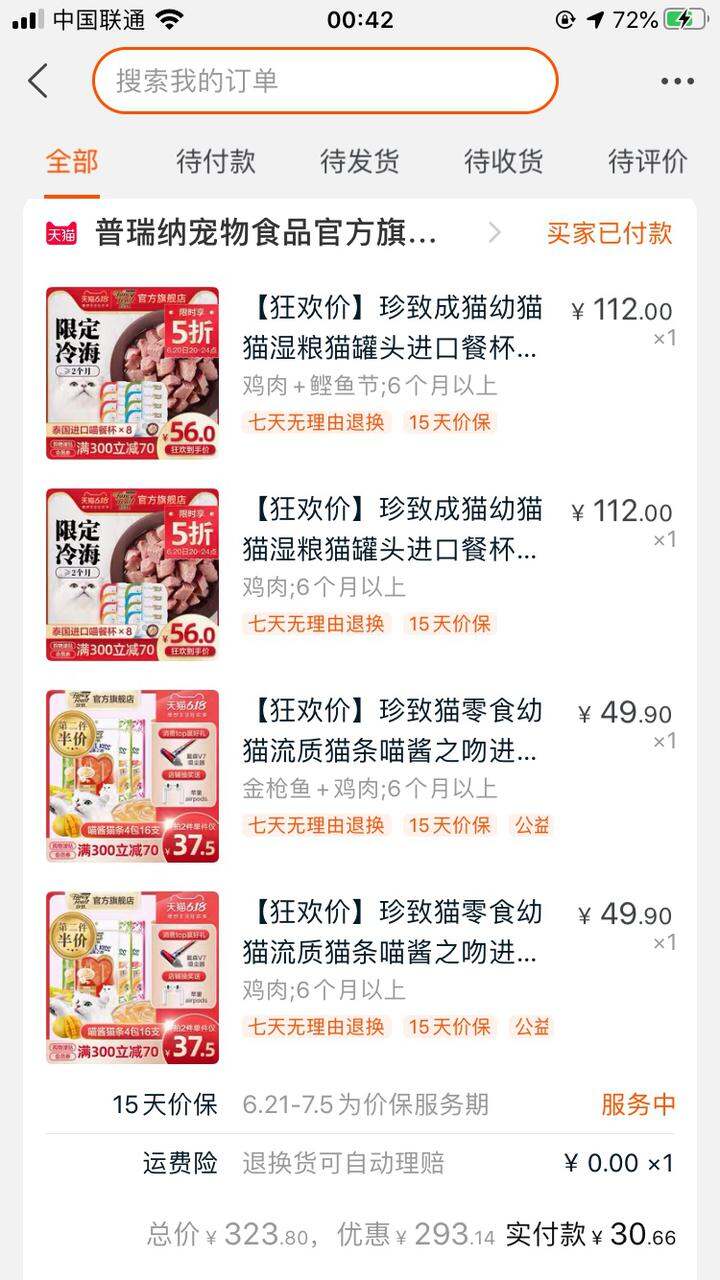Screen dimensions: 720x1280
Task: Open the 鸡肉+鲣鱼节 cat wet food item
Action: 360,372
